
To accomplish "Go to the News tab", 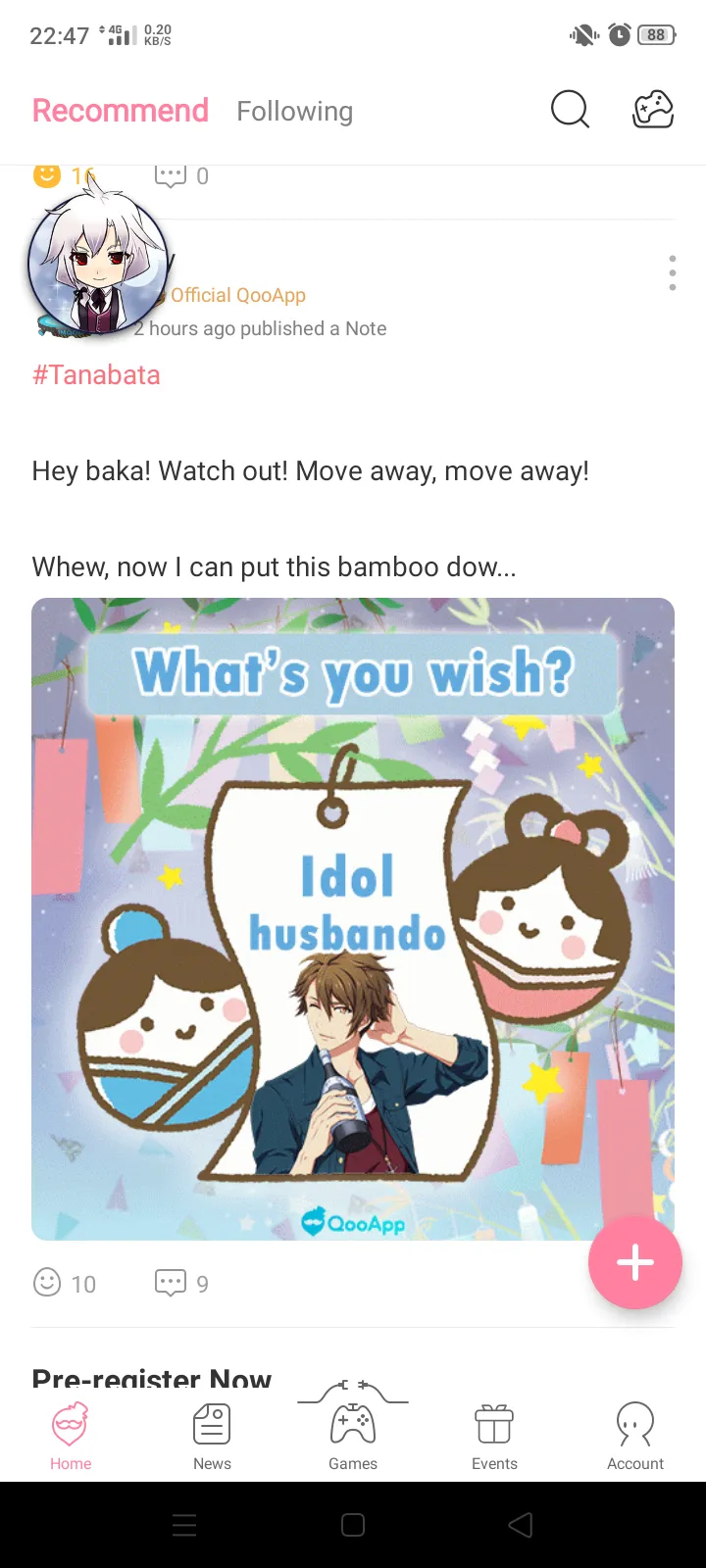I will [x=212, y=1436].
